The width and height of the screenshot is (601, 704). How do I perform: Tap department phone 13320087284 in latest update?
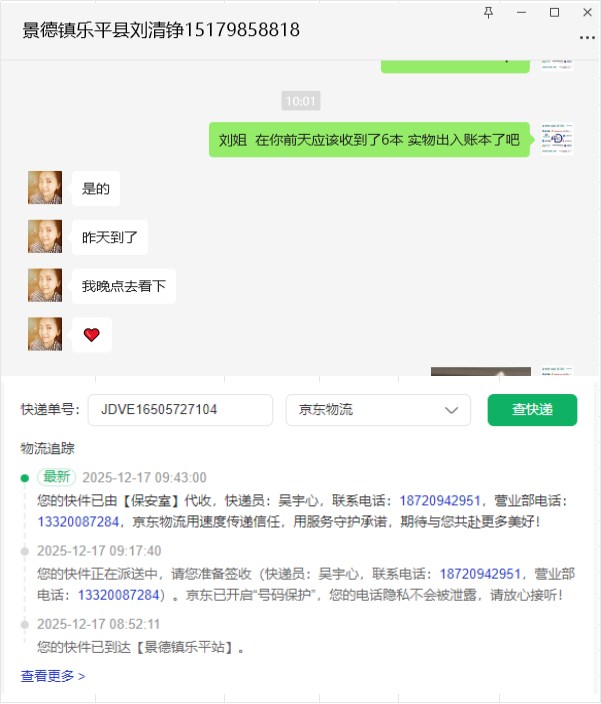coord(78,521)
